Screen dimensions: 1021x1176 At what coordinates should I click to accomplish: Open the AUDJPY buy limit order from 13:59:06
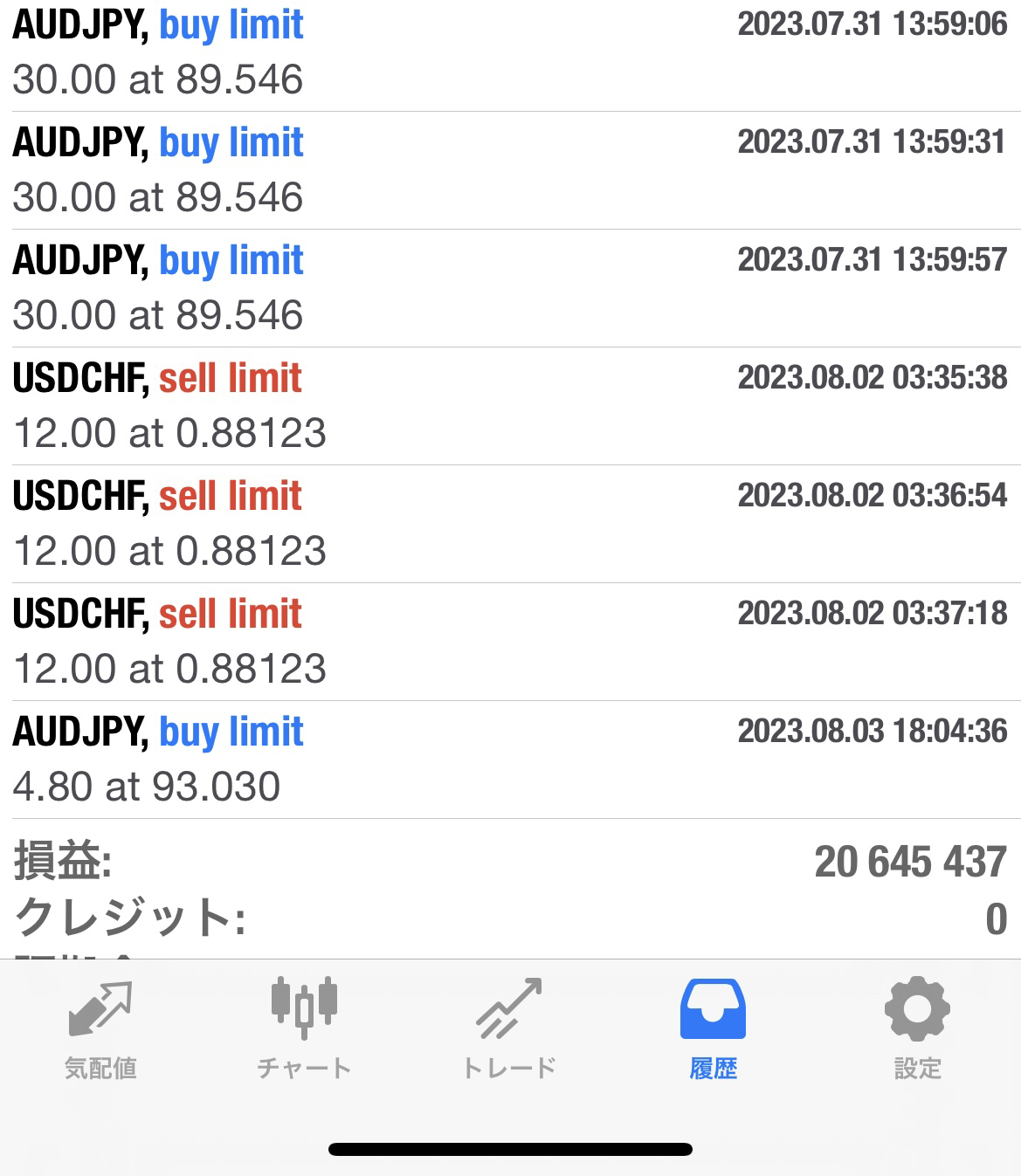pyautogui.click(x=510, y=52)
